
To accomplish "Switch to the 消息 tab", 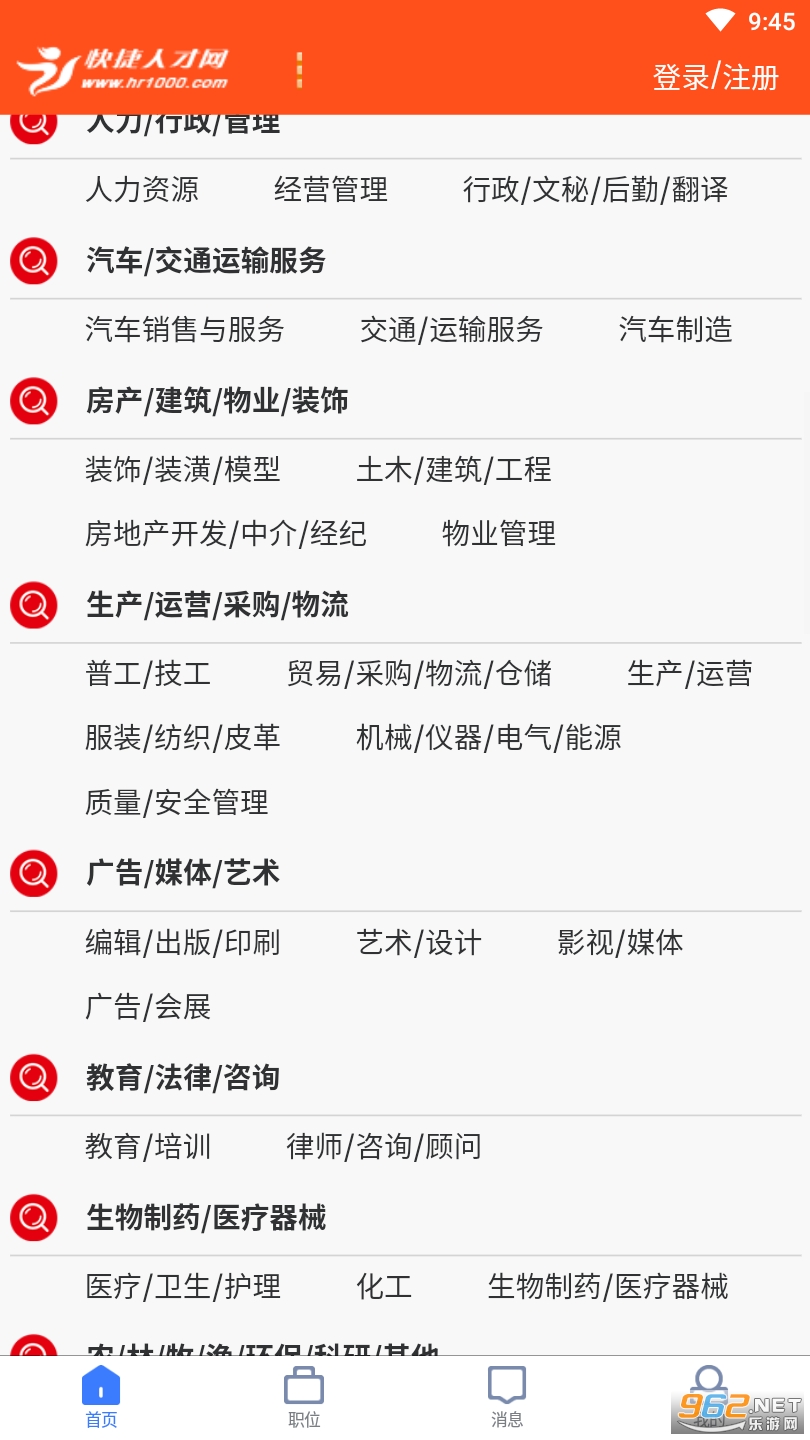I will pyautogui.click(x=507, y=1397).
